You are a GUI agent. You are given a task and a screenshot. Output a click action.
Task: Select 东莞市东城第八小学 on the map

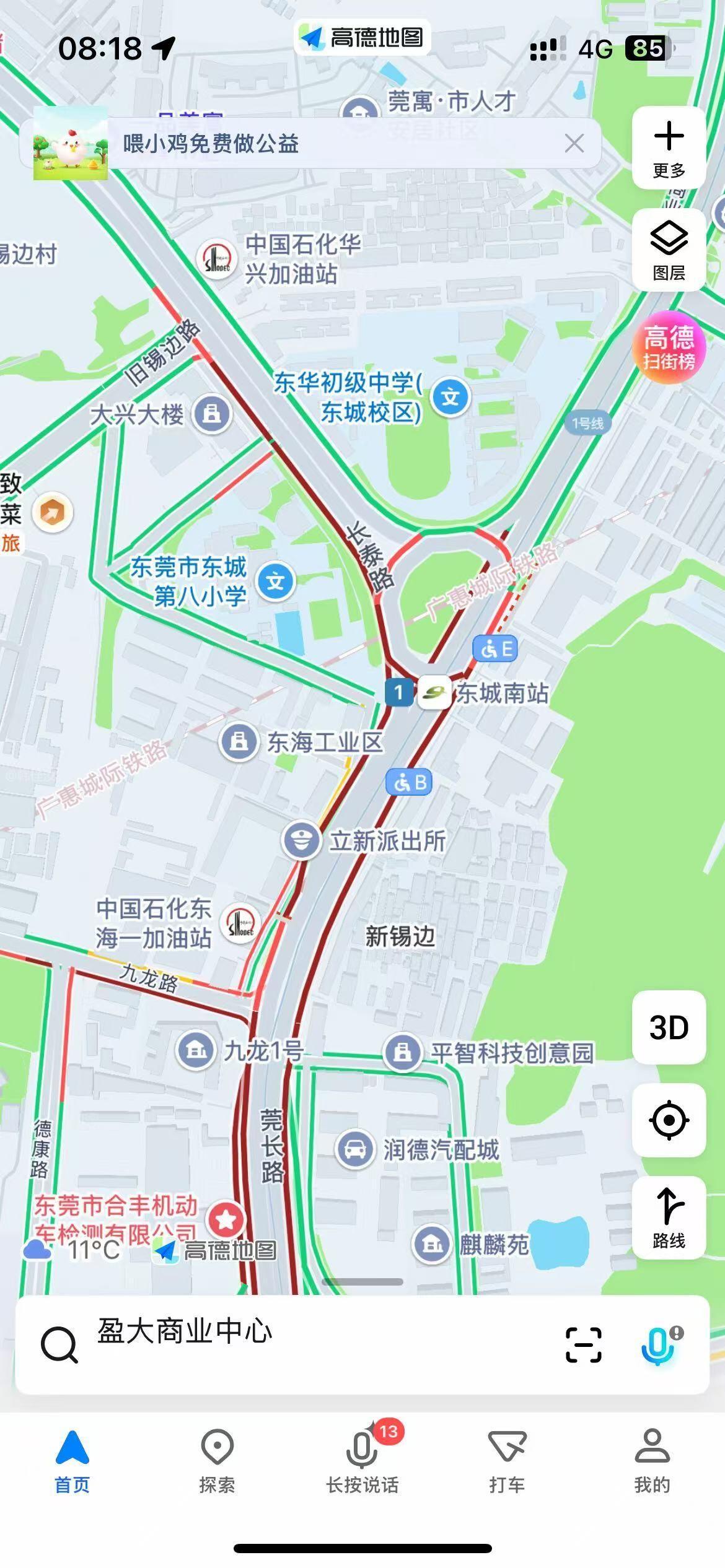point(275,581)
